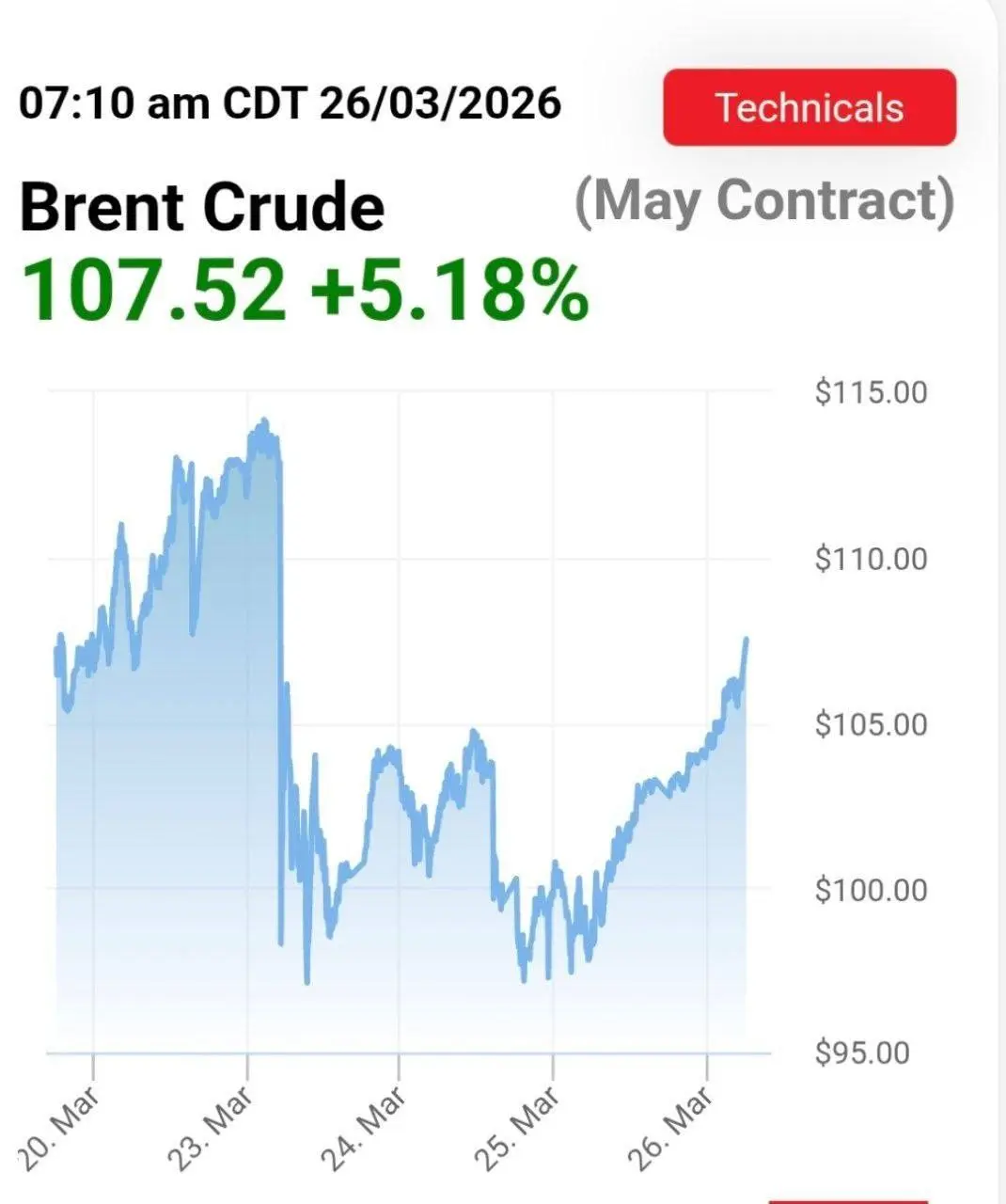The height and width of the screenshot is (1204, 1006).
Task: Open the Technicals view for Brent Crude
Action: (x=810, y=107)
